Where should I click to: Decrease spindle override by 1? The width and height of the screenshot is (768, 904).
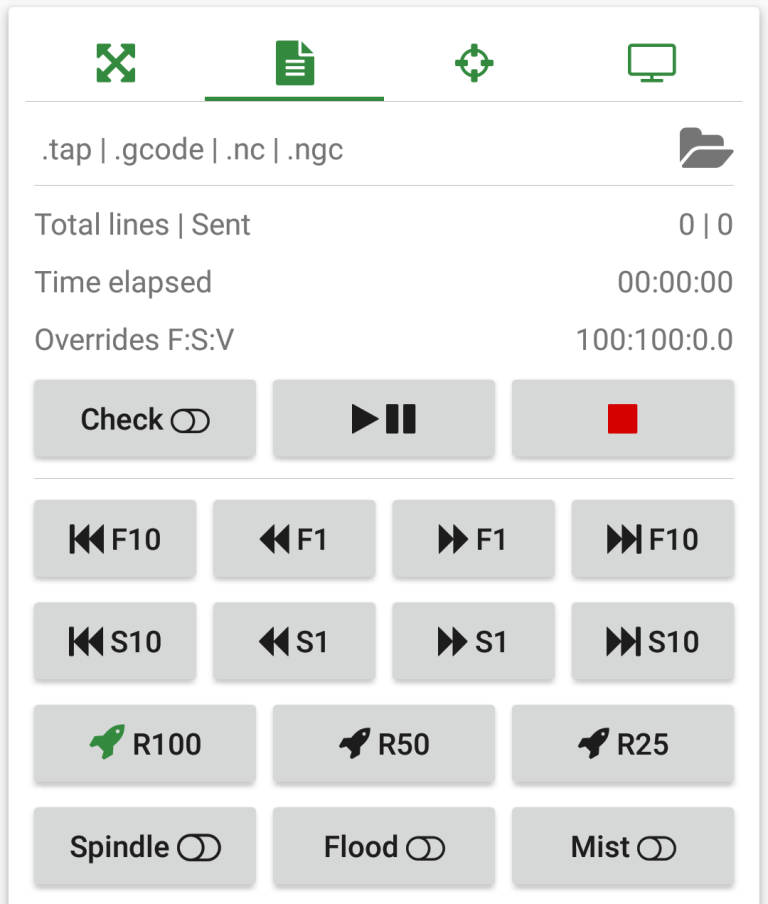(294, 641)
